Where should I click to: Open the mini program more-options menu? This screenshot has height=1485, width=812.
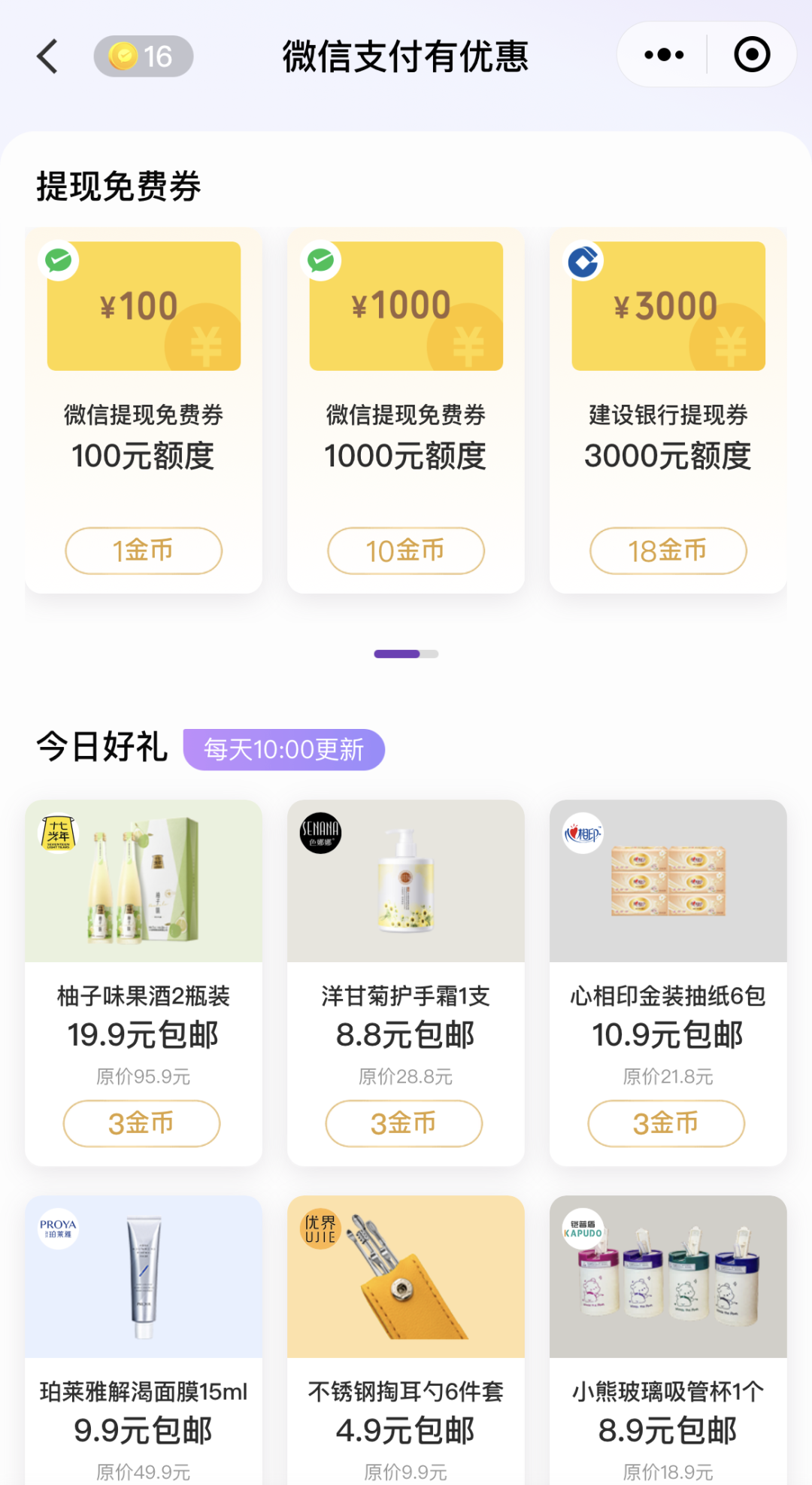tap(664, 55)
